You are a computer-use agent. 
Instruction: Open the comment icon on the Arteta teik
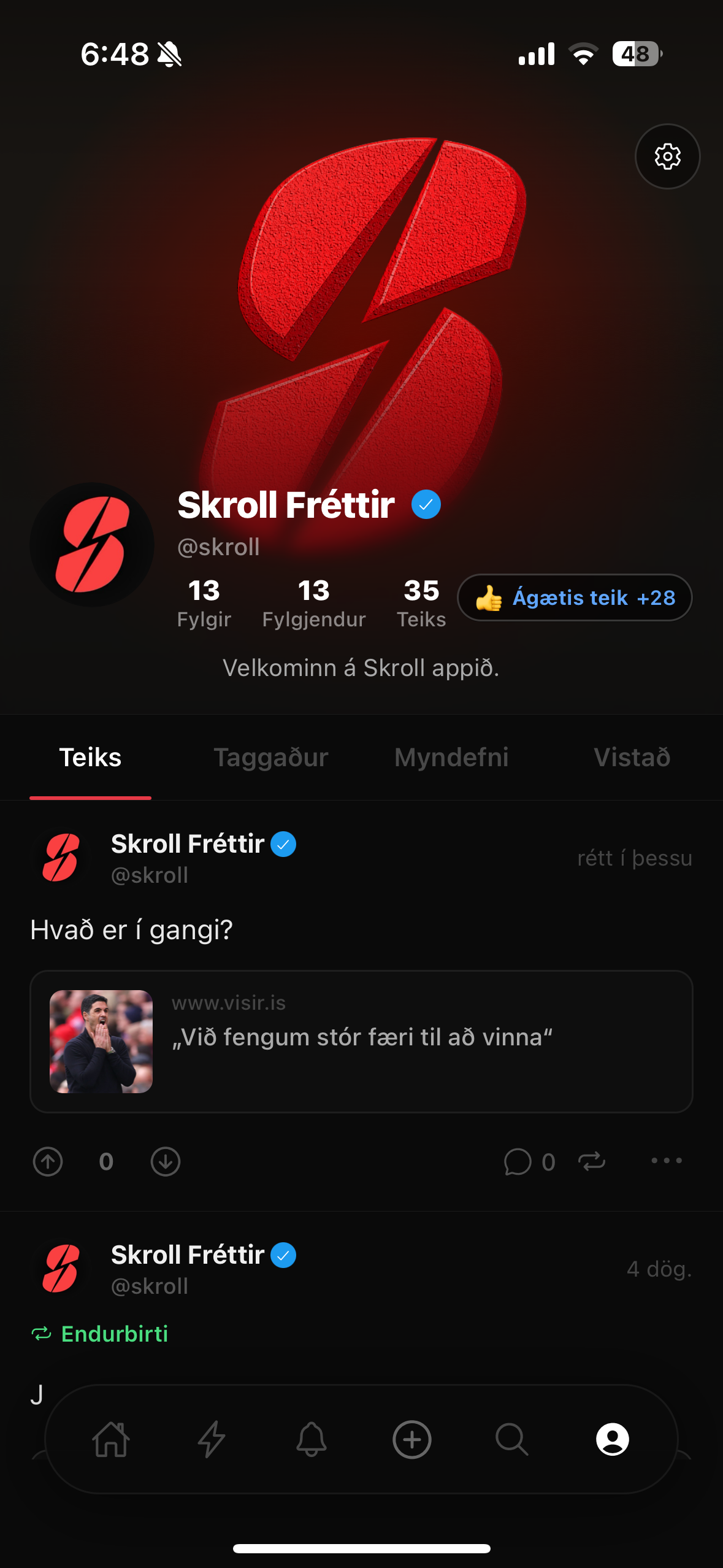tap(518, 1161)
